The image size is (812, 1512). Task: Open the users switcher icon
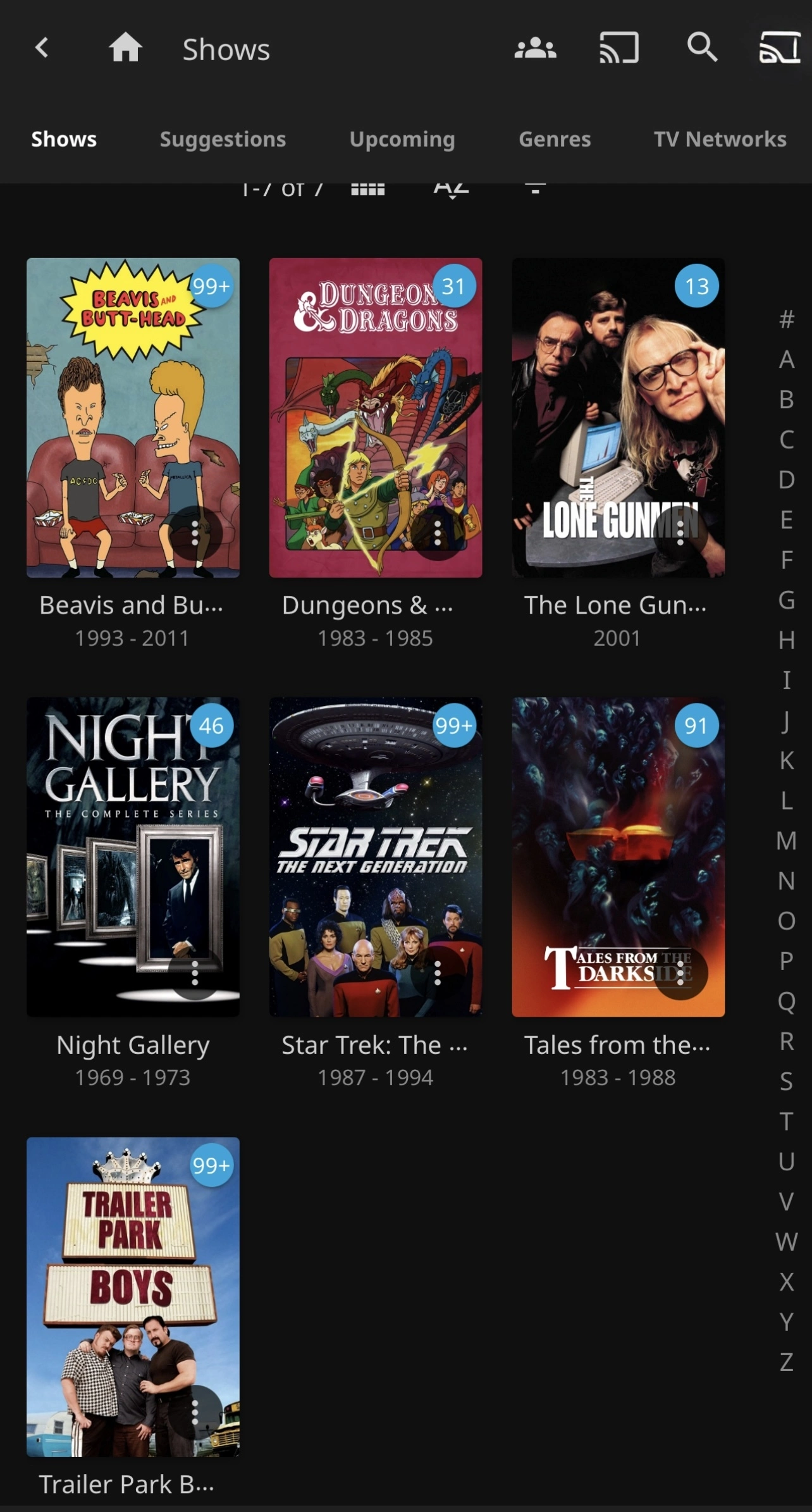click(535, 48)
